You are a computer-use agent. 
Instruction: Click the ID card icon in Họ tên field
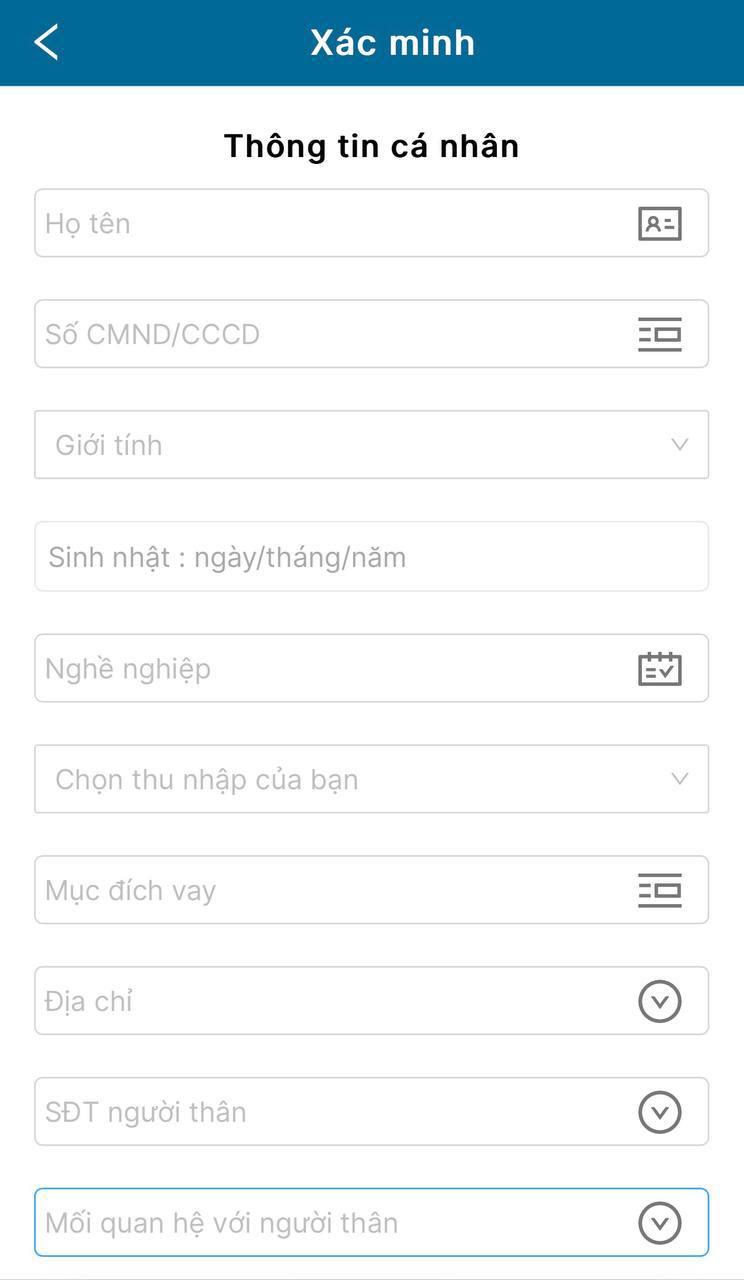pyautogui.click(x=659, y=223)
